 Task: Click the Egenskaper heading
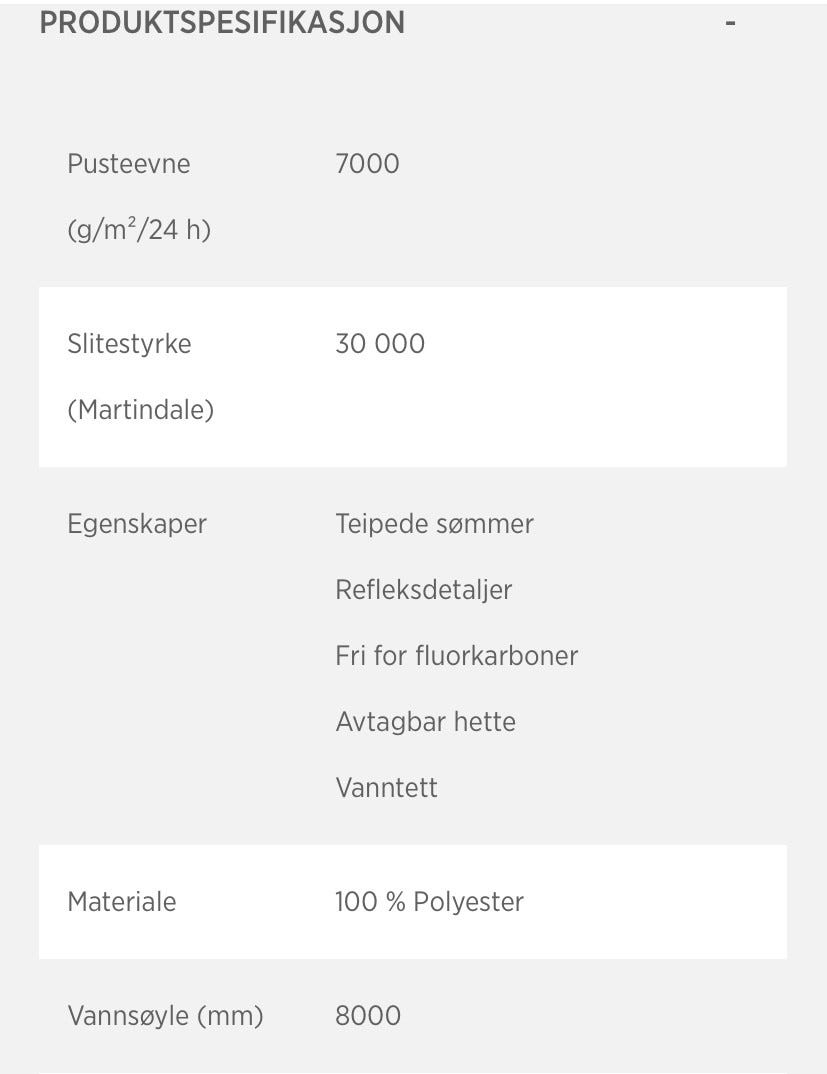tap(136, 524)
